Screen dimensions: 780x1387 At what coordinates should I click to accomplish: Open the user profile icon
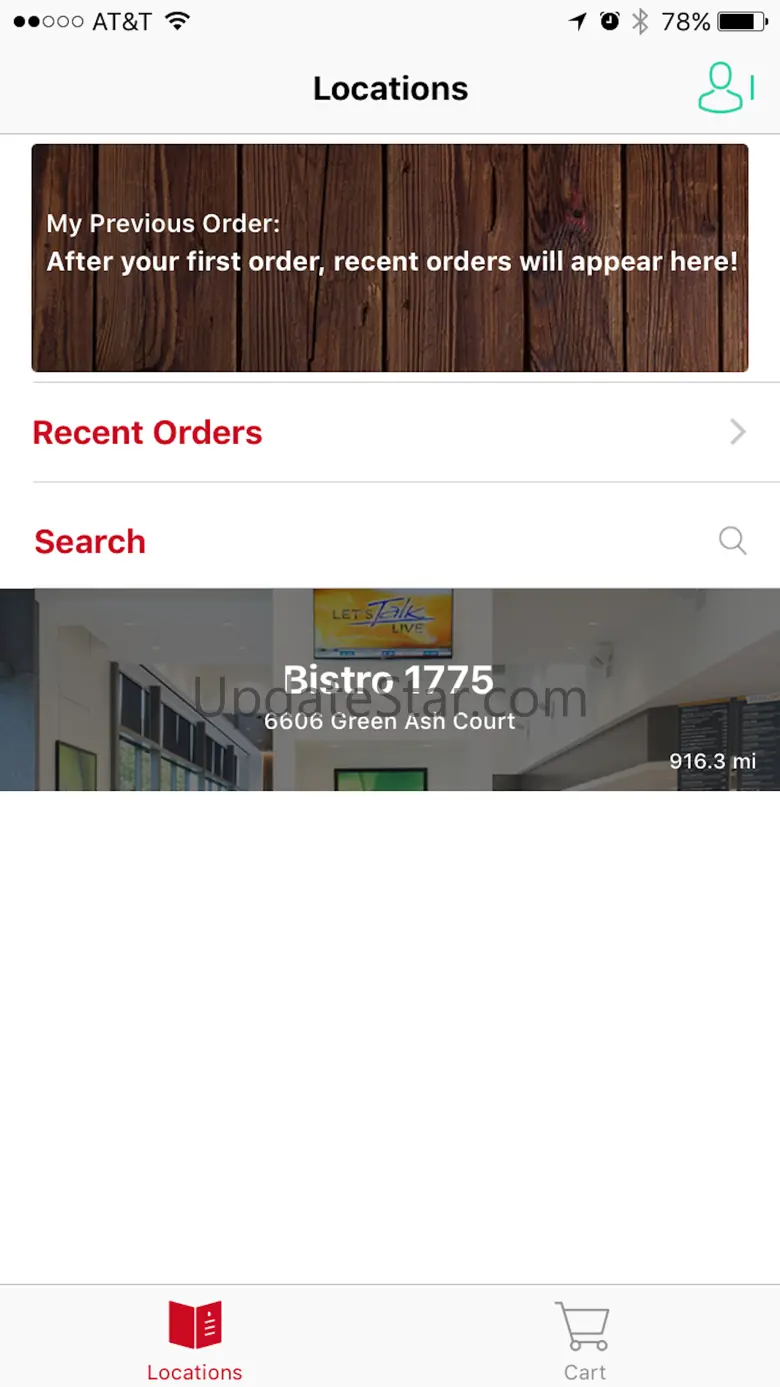point(722,88)
